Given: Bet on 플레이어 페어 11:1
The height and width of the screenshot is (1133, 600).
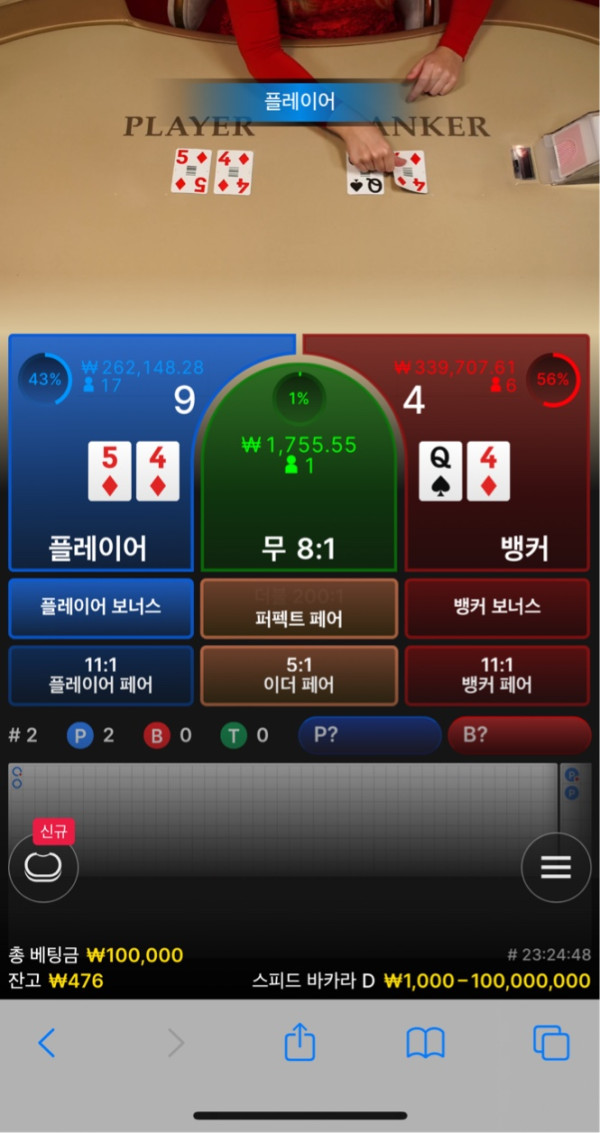Looking at the screenshot, I should point(100,675).
